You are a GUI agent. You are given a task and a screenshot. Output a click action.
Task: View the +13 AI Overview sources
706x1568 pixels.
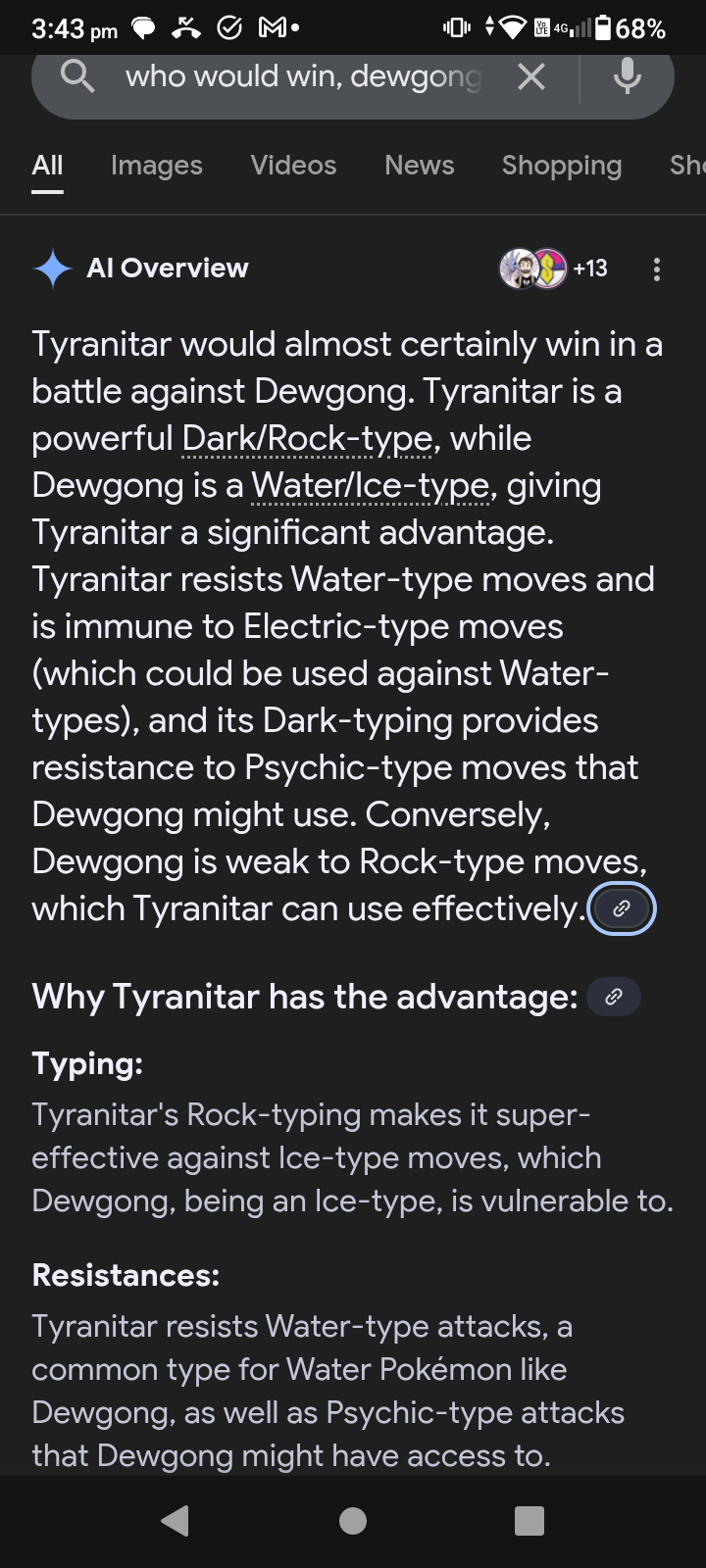[554, 269]
